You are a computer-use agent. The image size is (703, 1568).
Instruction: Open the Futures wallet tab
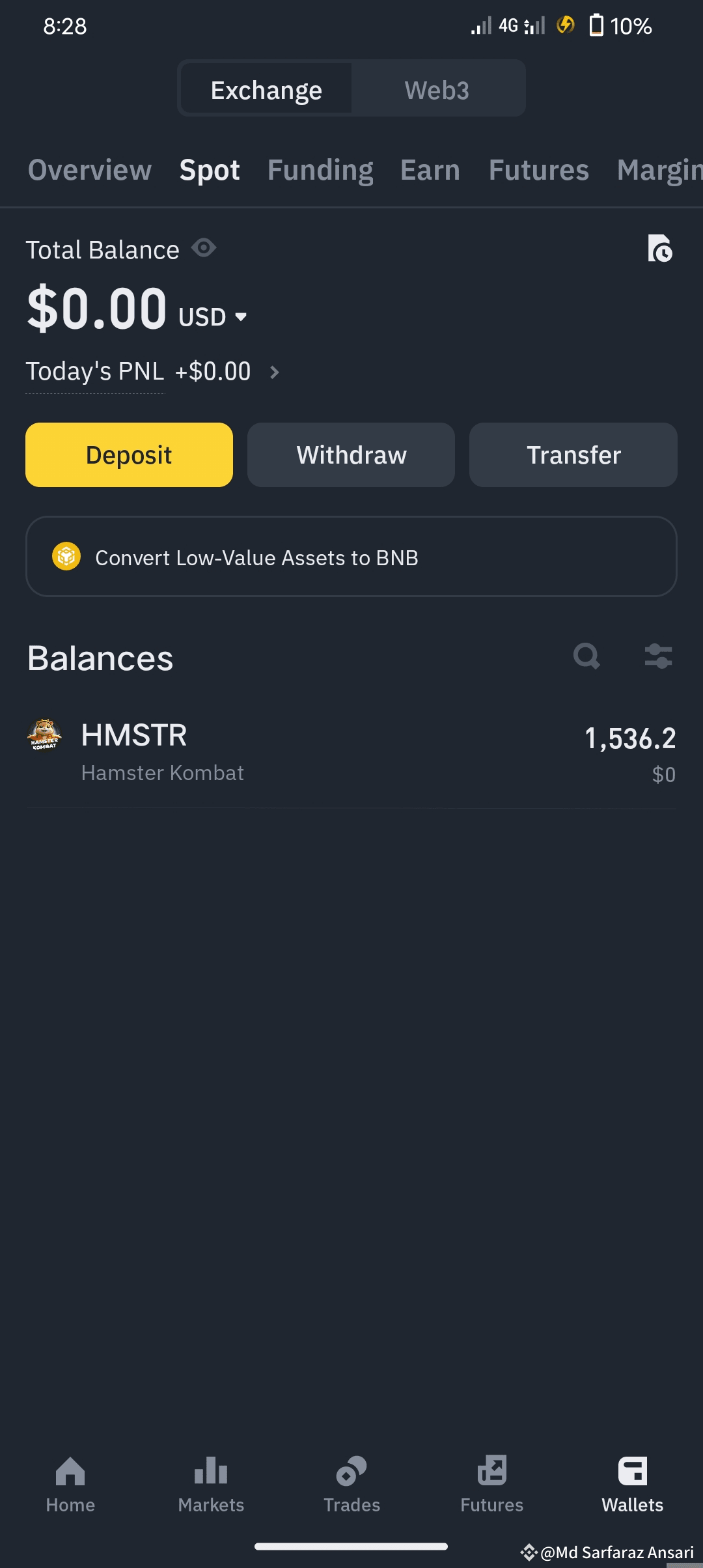point(538,171)
